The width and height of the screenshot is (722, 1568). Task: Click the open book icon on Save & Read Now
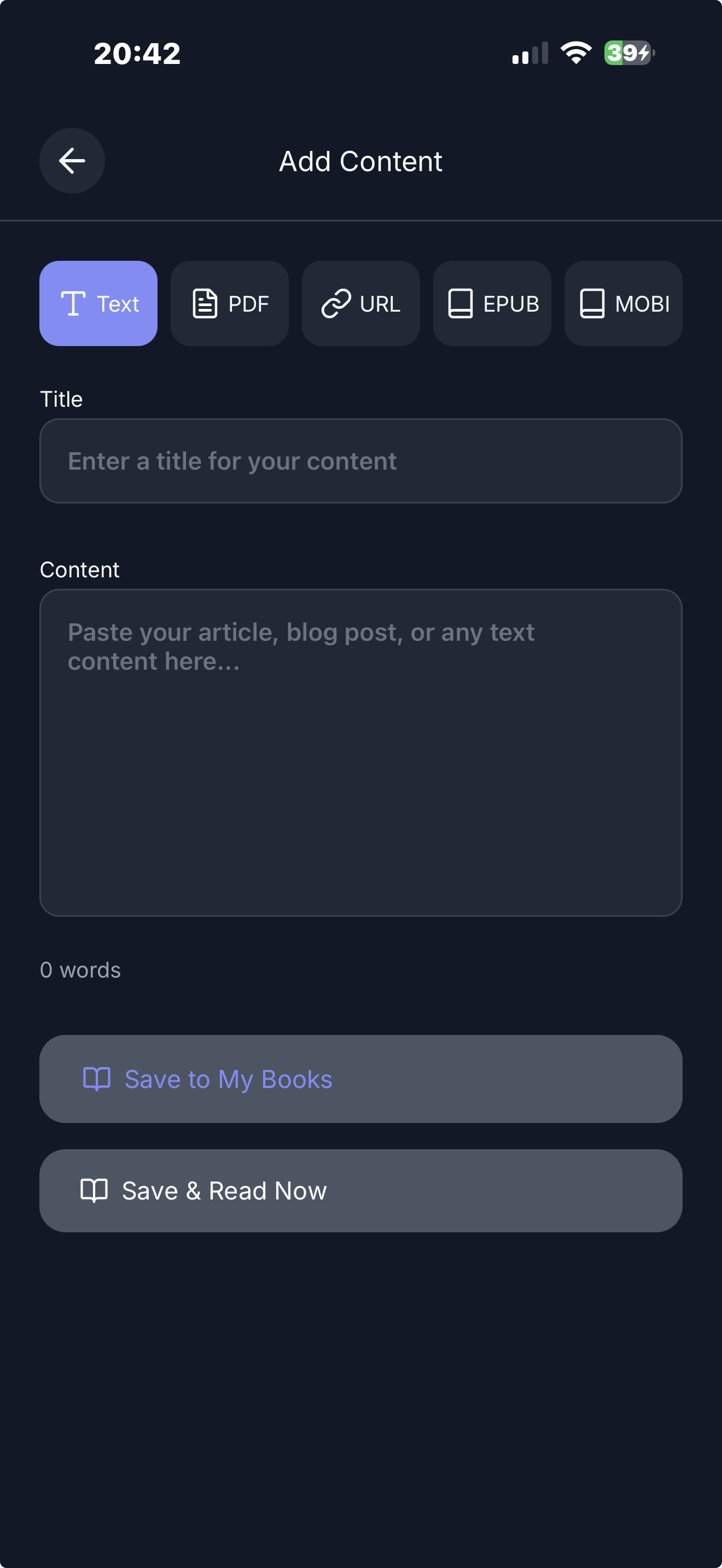[96, 1190]
